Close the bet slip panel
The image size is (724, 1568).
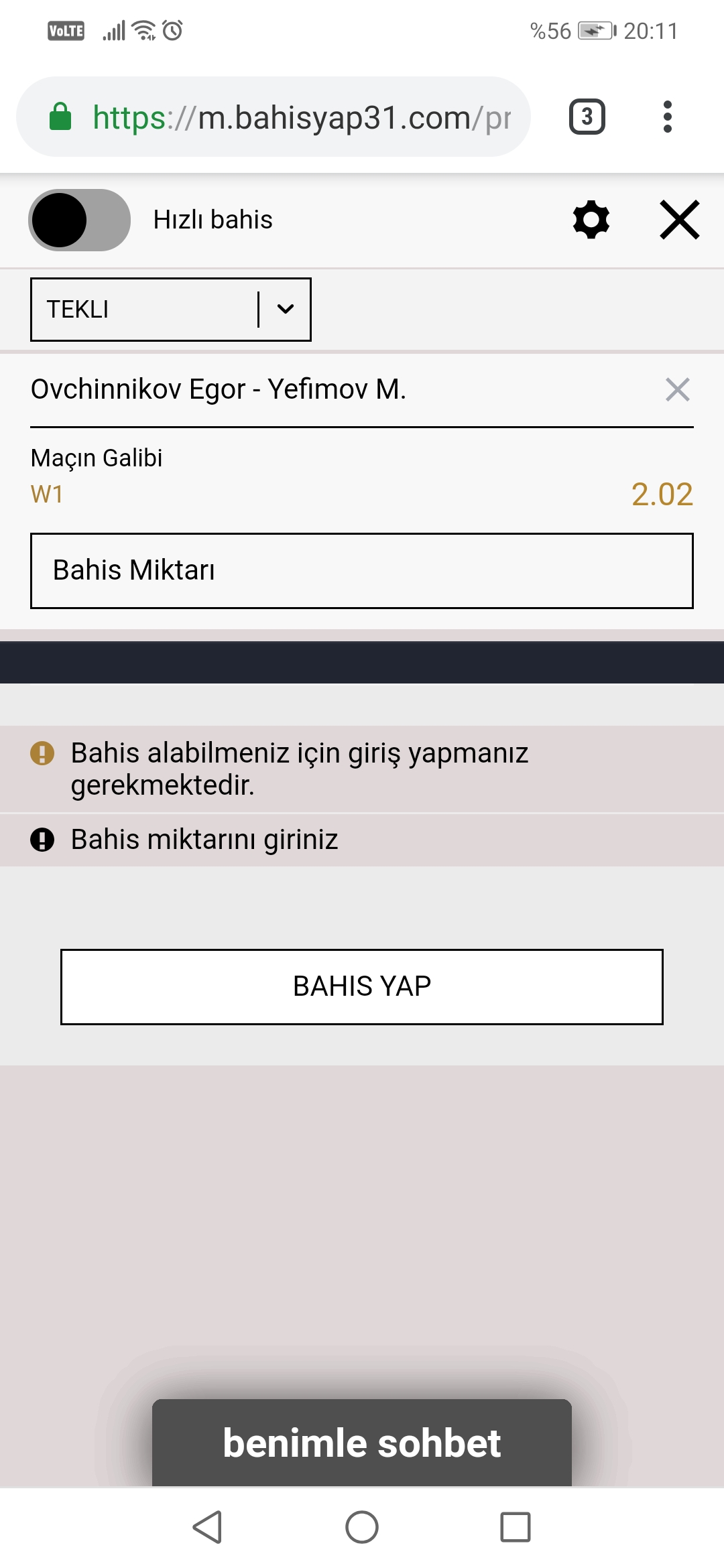click(680, 220)
